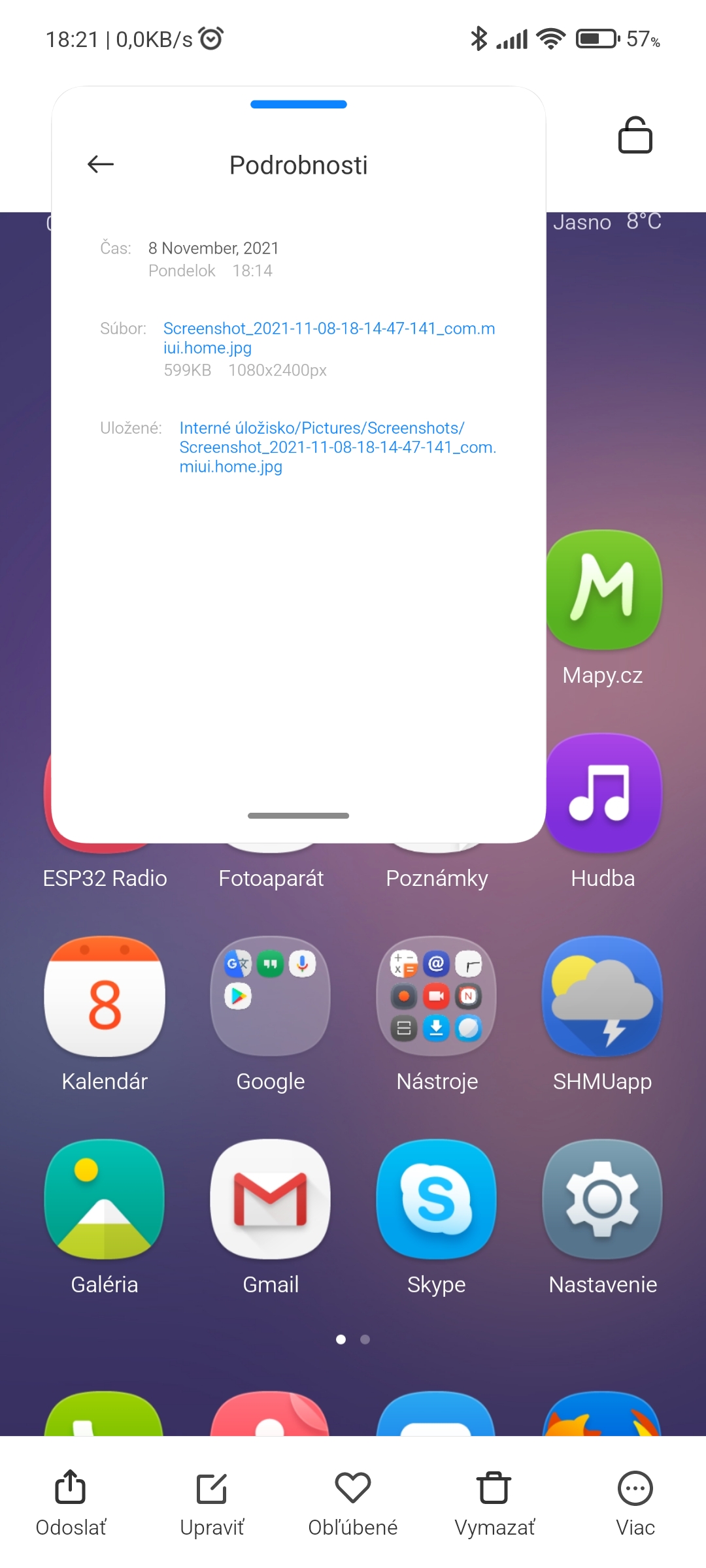The width and height of the screenshot is (706, 1568).
Task: Tap the lock icon at top right
Action: (635, 135)
